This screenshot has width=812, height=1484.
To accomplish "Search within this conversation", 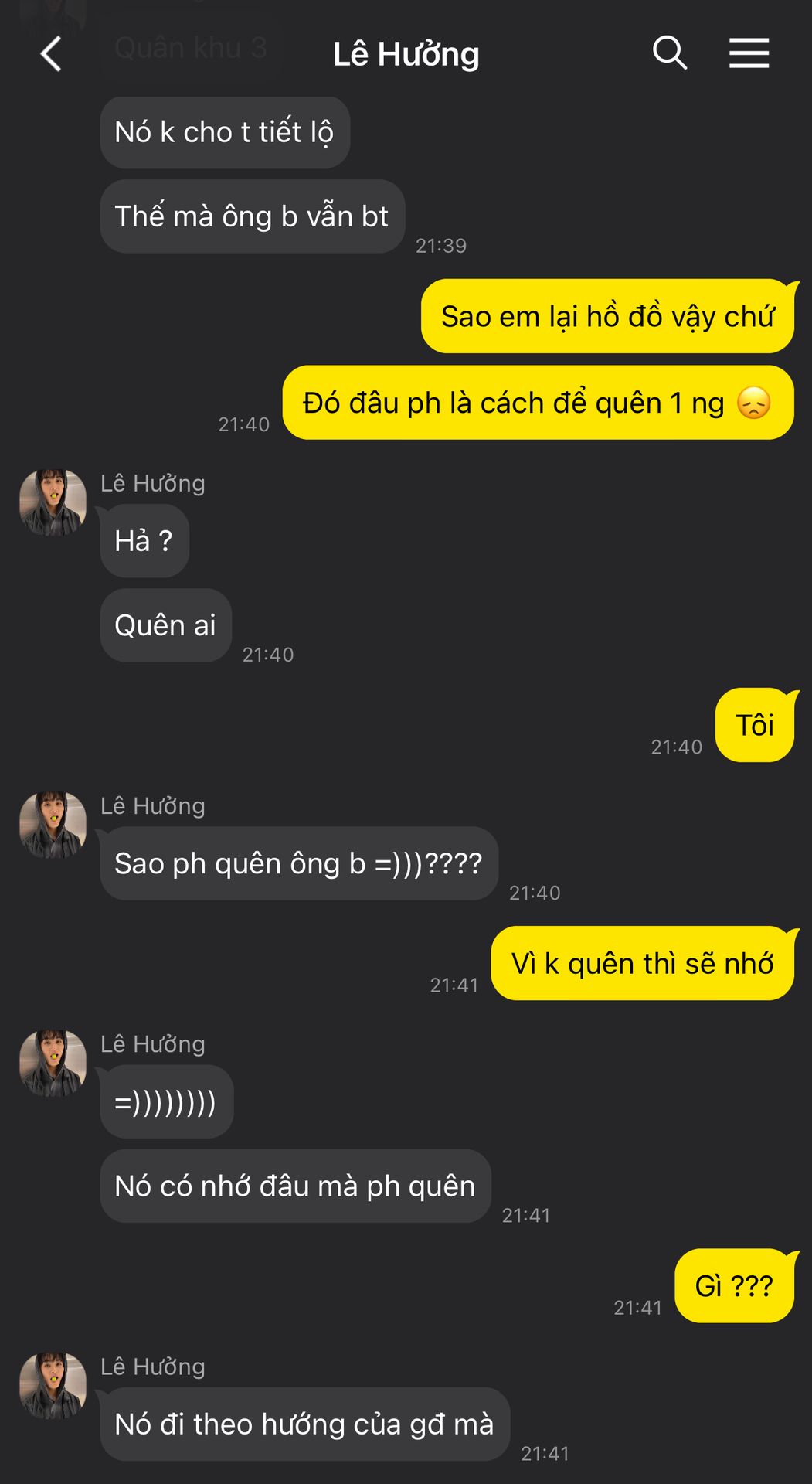I will (669, 53).
